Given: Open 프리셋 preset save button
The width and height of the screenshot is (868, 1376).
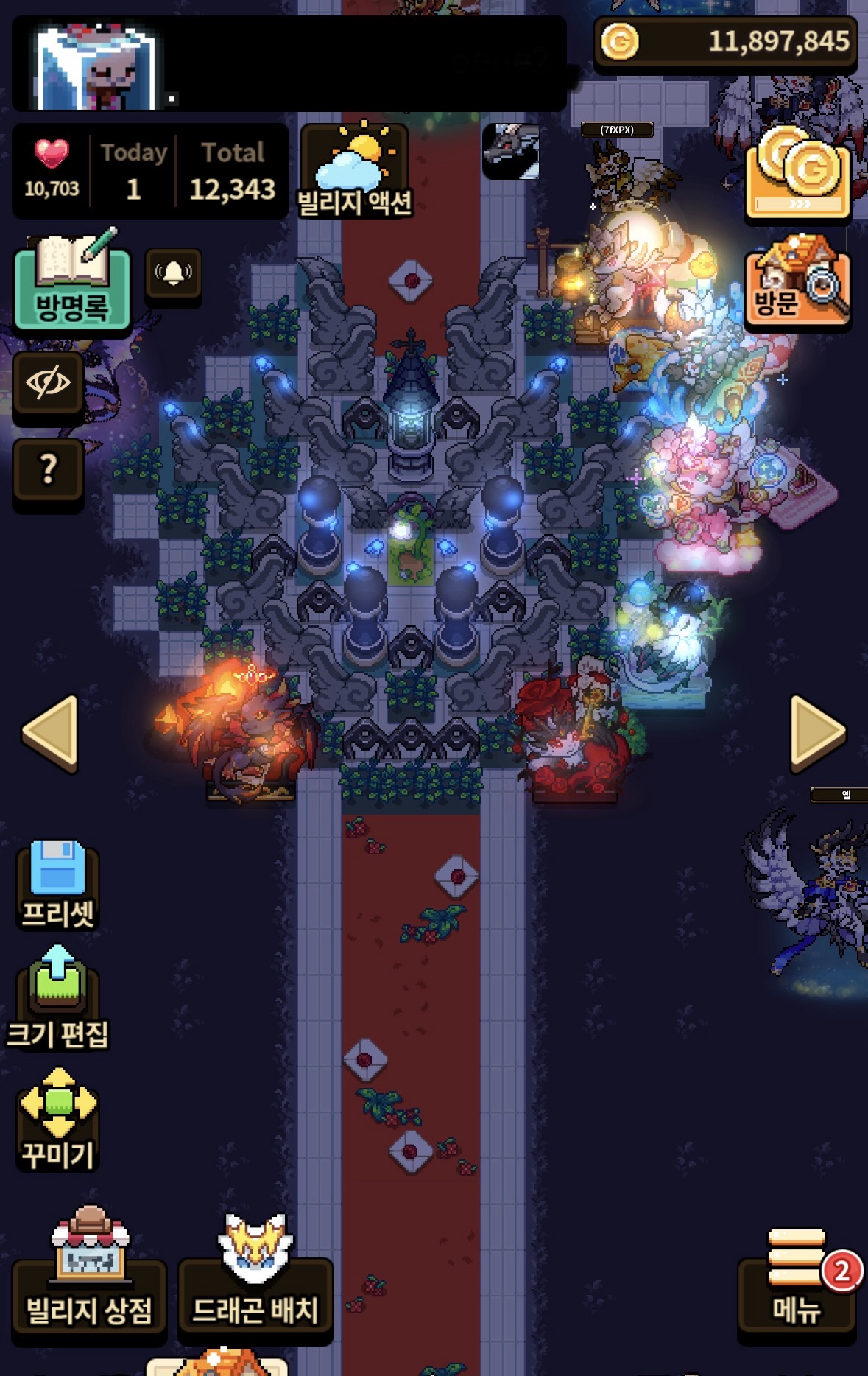Looking at the screenshot, I should pyautogui.click(x=57, y=885).
